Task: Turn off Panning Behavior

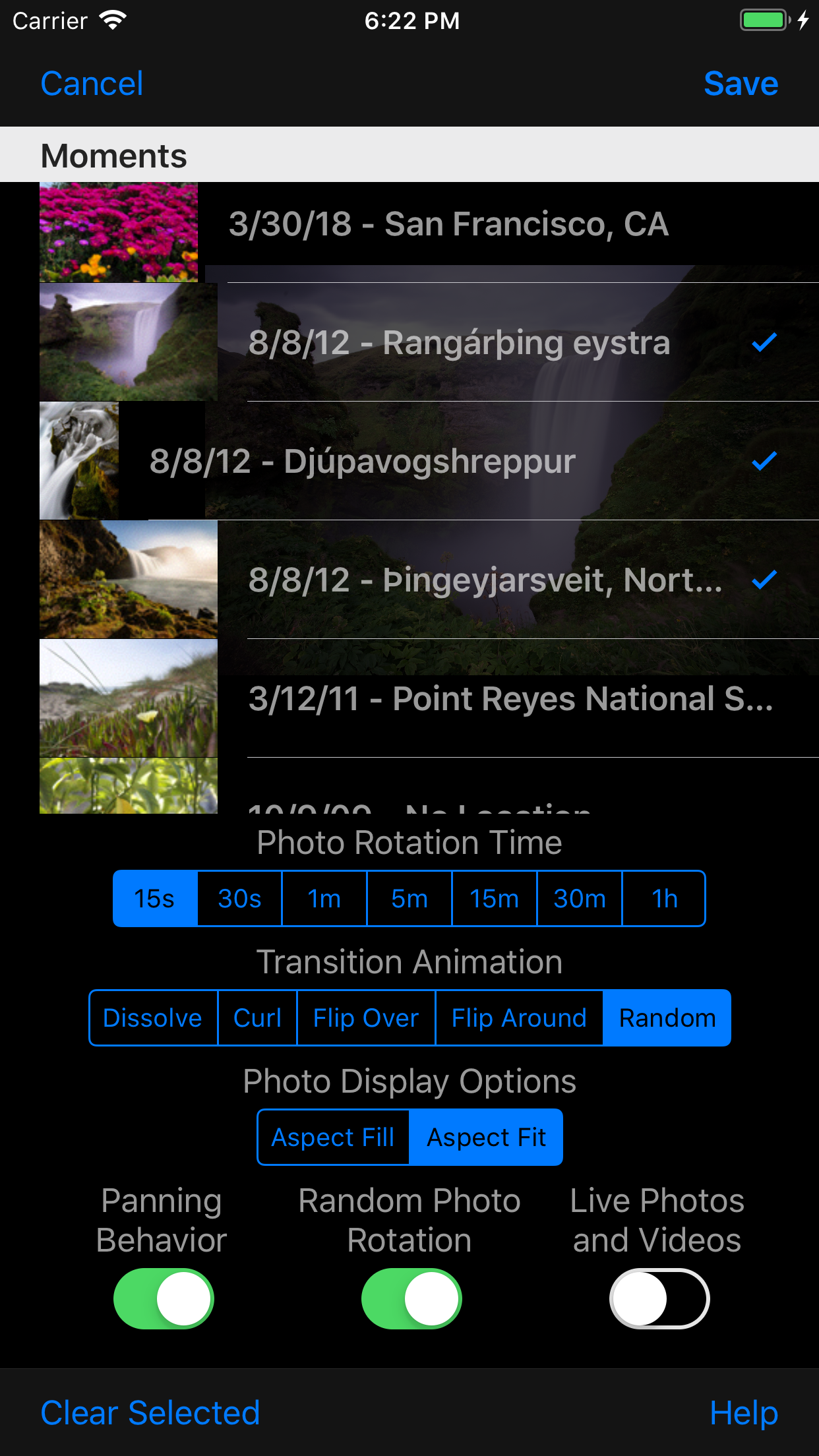Action: (164, 1298)
